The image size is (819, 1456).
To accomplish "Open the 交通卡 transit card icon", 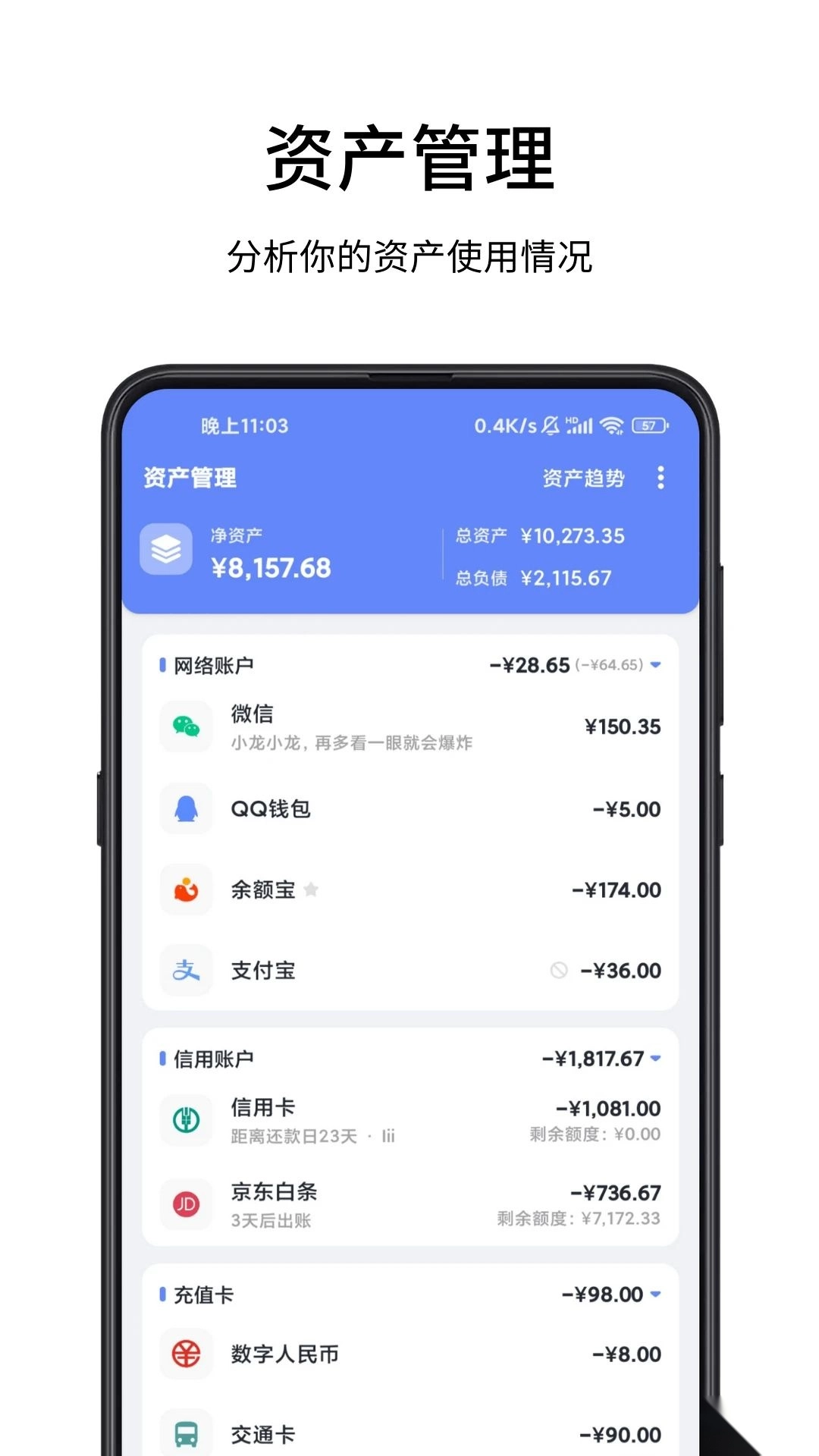I will pos(187,1433).
